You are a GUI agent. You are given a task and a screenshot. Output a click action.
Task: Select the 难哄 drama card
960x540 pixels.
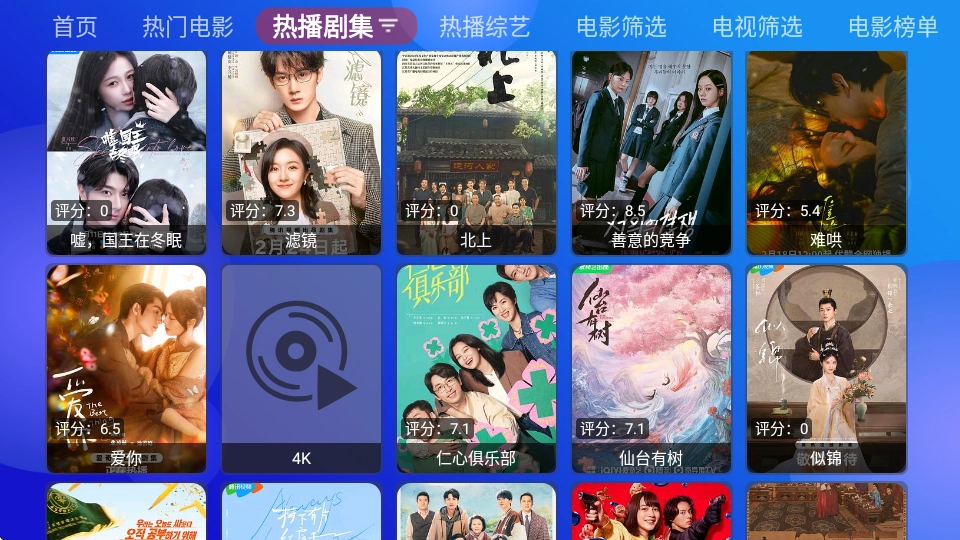826,150
